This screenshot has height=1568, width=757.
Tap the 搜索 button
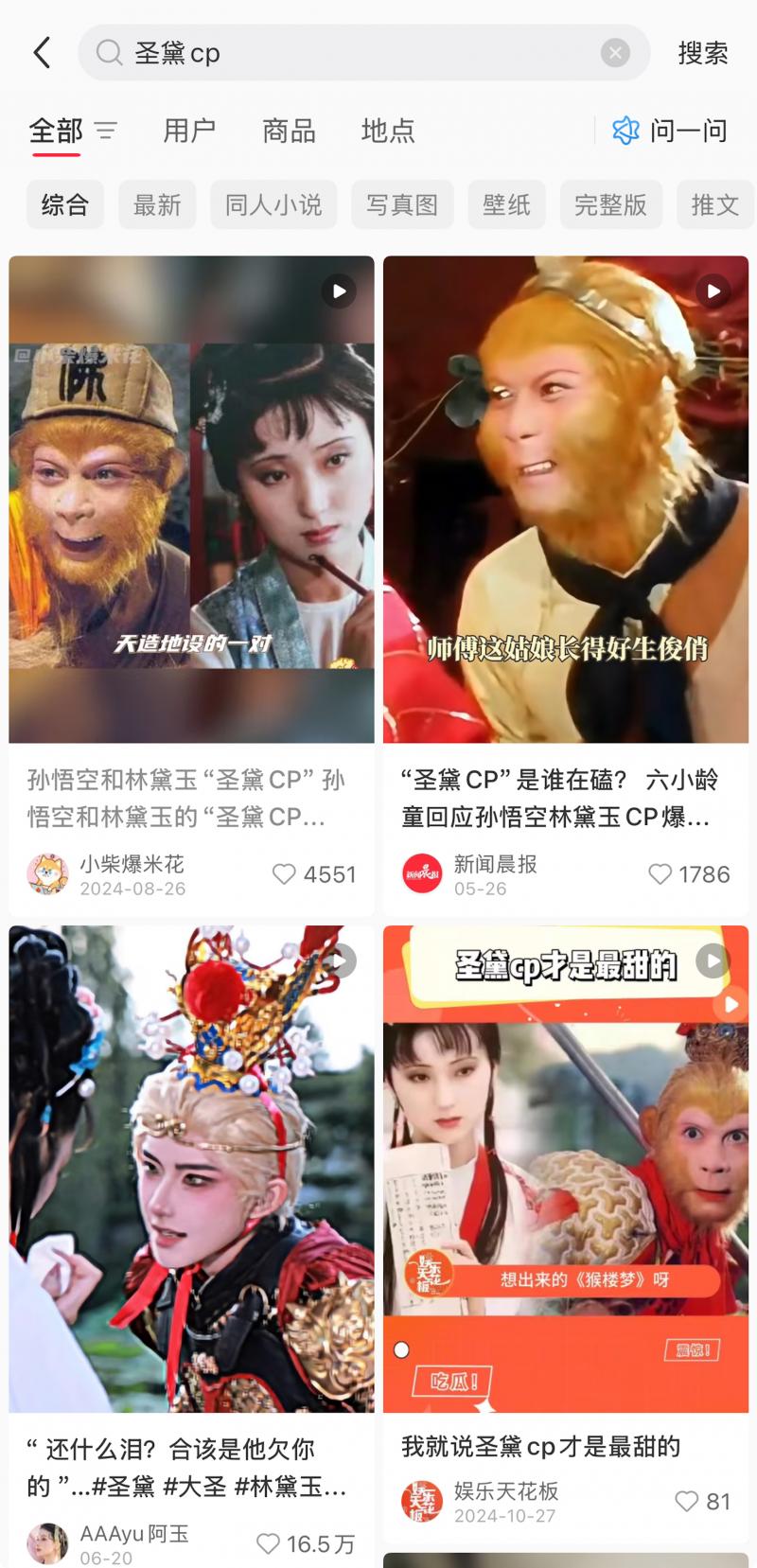click(x=702, y=53)
